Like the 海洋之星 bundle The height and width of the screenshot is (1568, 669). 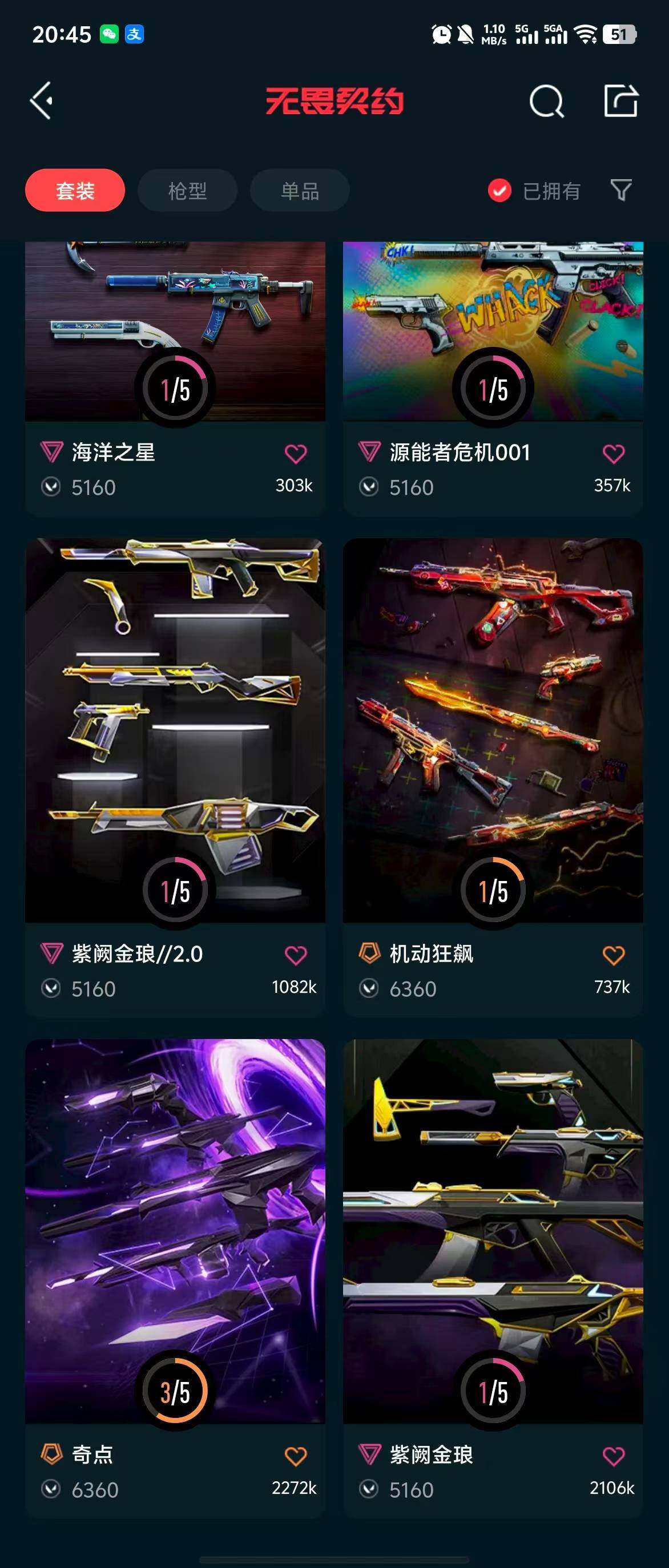click(296, 454)
